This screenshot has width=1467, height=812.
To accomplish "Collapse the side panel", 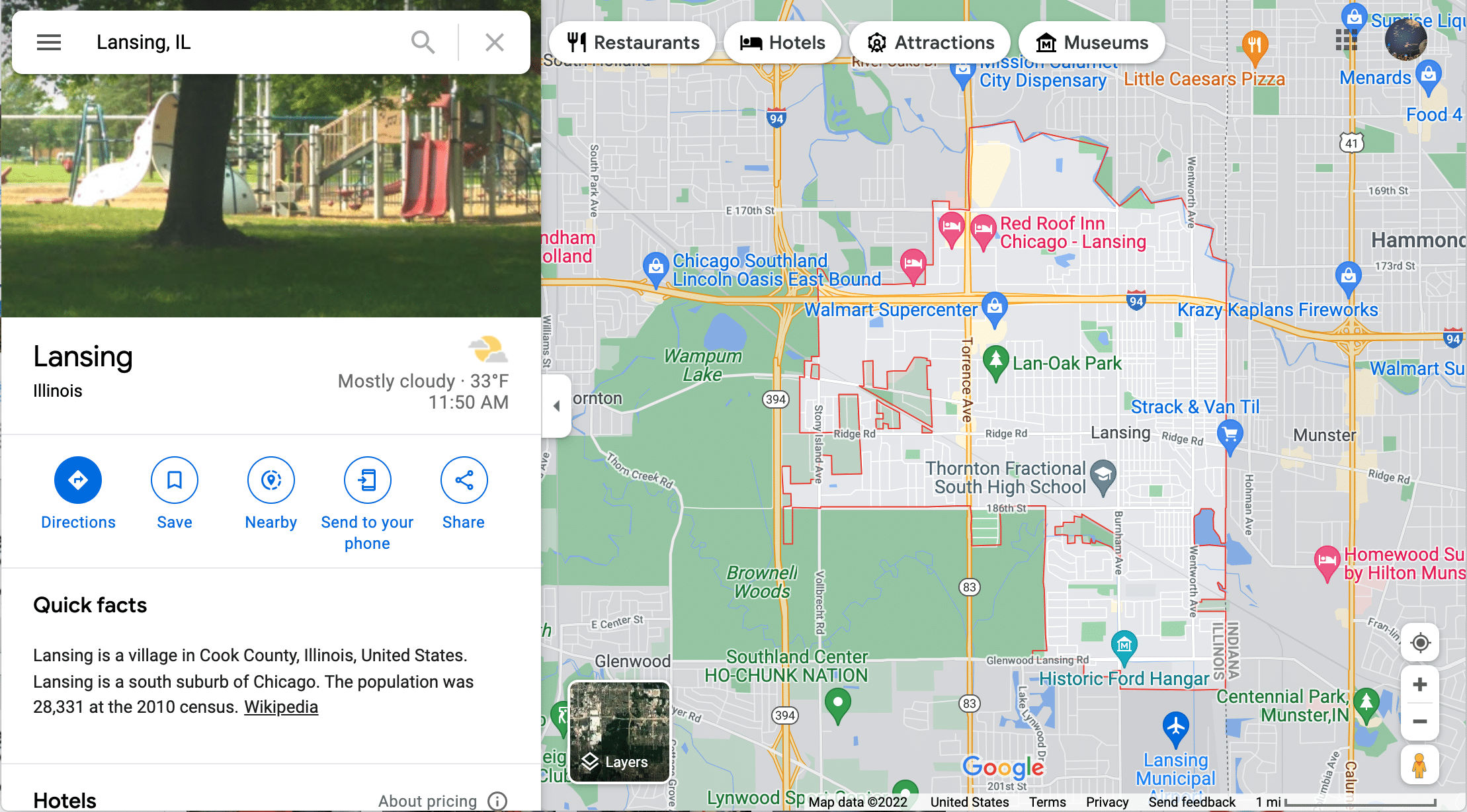I will (556, 406).
